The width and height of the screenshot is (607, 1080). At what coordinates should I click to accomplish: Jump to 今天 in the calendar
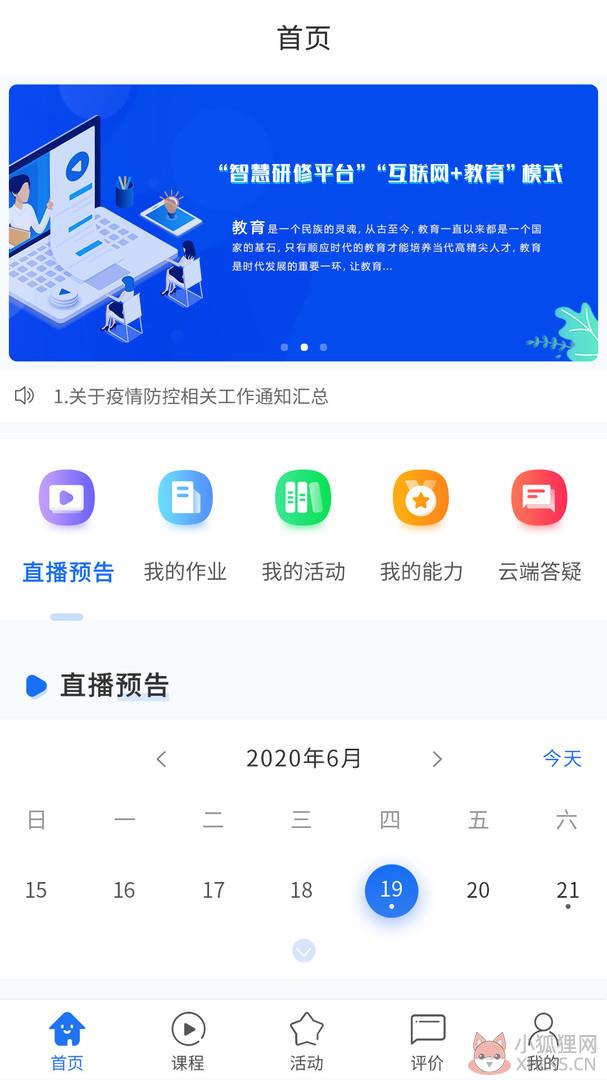[562, 758]
